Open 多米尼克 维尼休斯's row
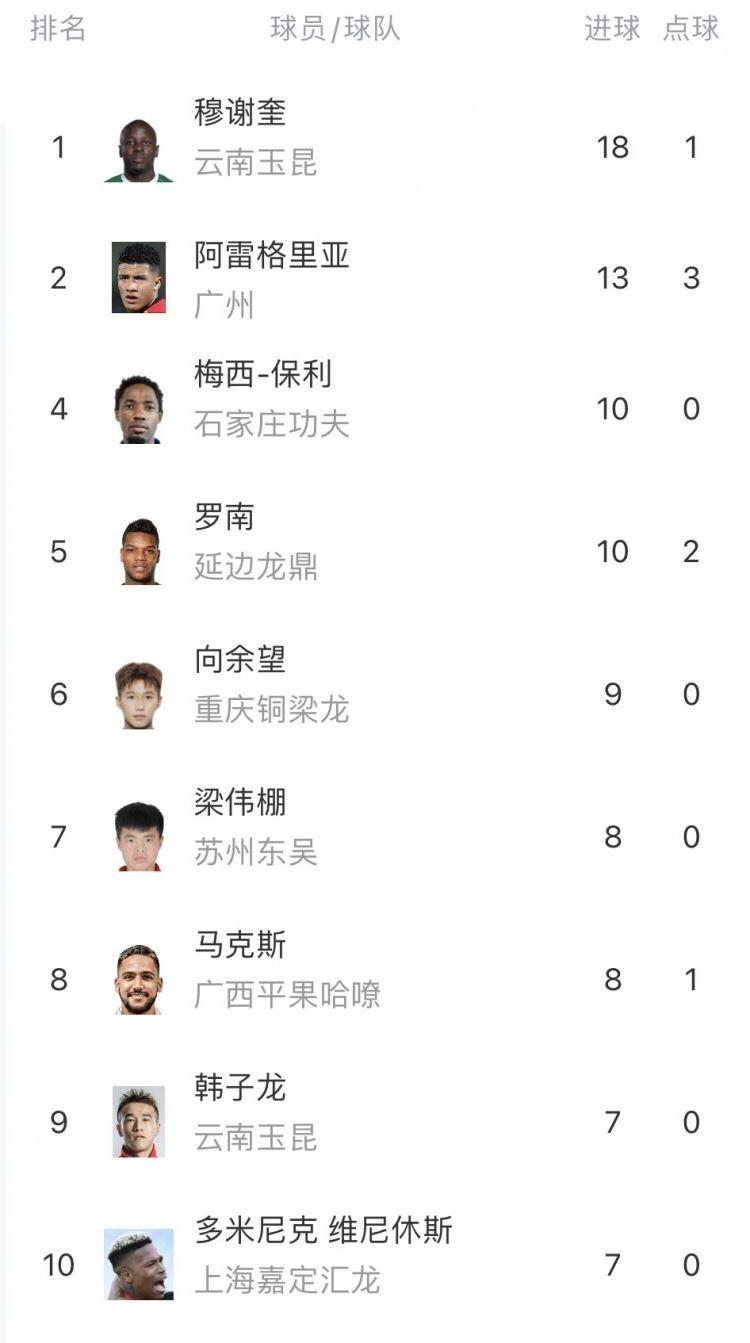 [375, 1264]
